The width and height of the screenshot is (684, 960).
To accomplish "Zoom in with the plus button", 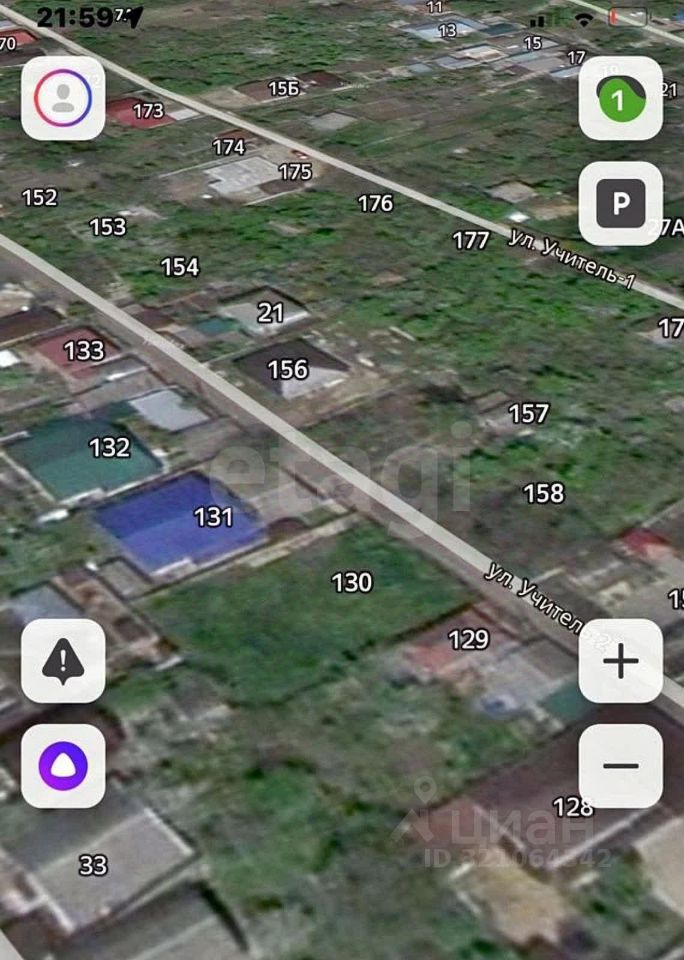I will tap(620, 660).
